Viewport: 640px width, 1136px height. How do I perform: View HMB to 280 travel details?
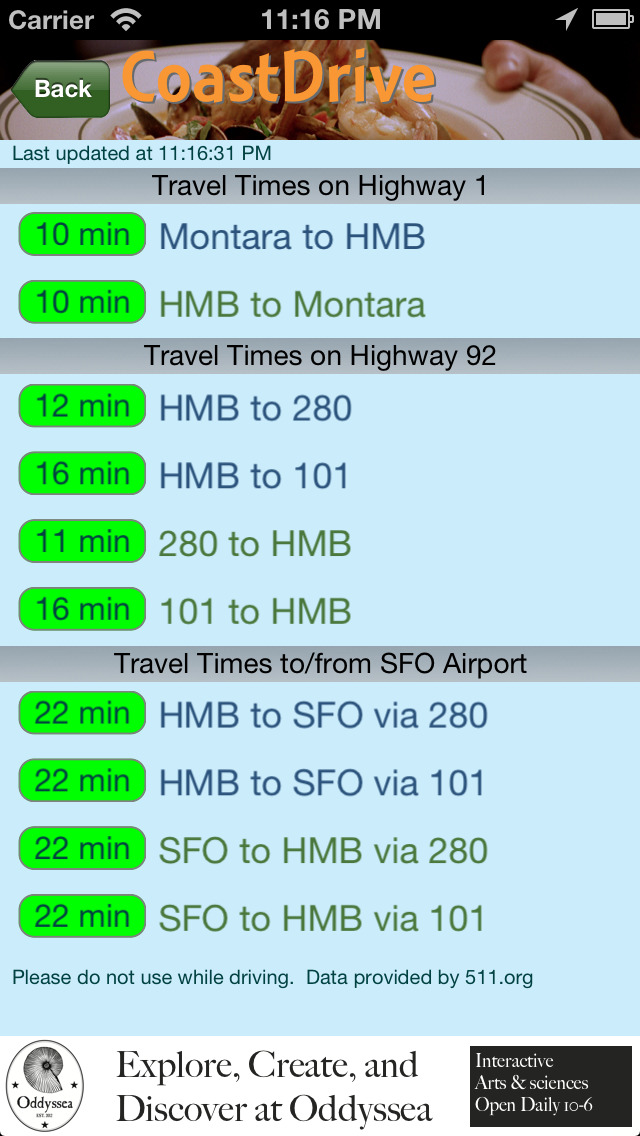coord(320,407)
